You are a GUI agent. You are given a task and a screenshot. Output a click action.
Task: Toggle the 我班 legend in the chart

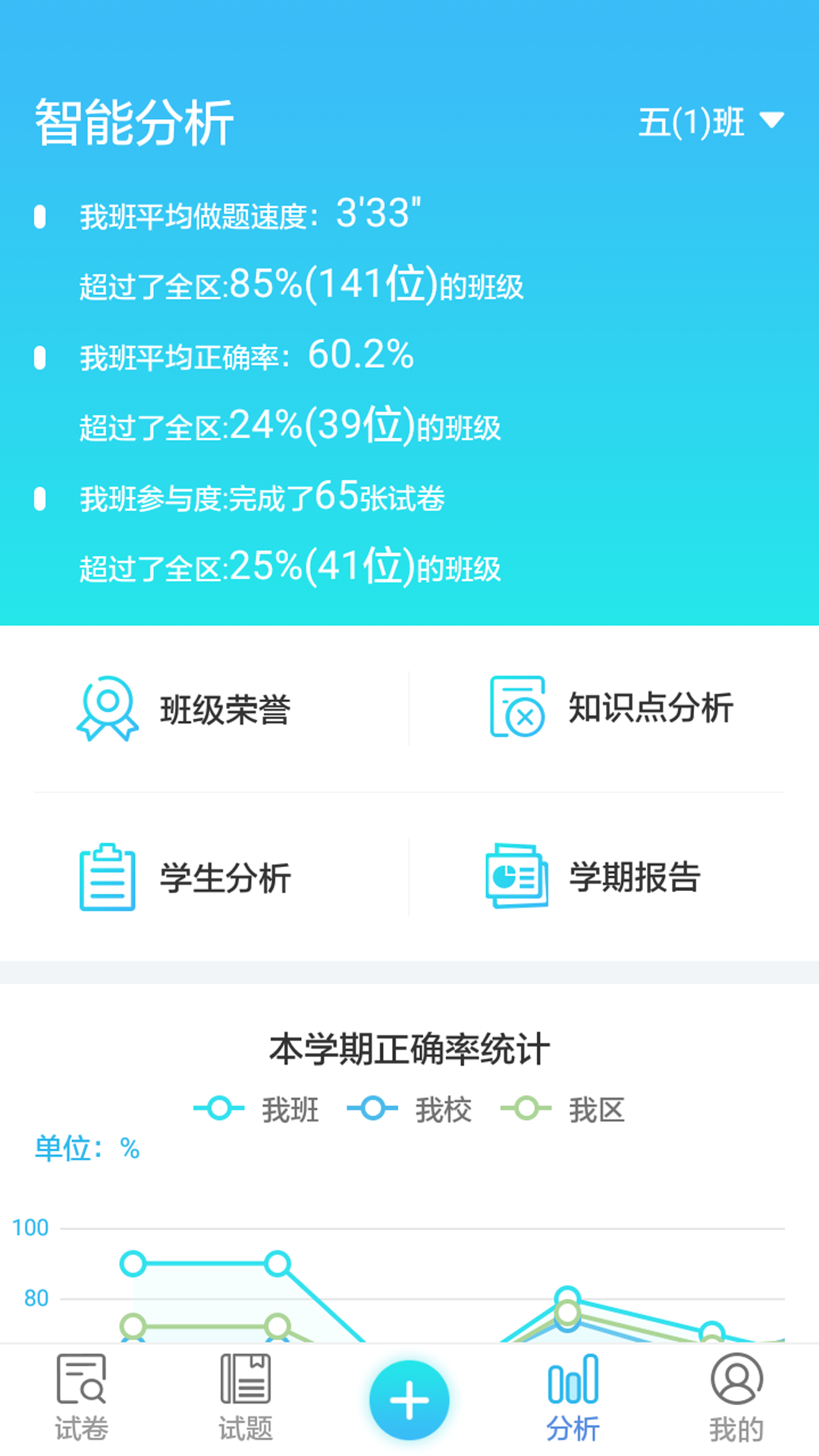[x=218, y=1109]
